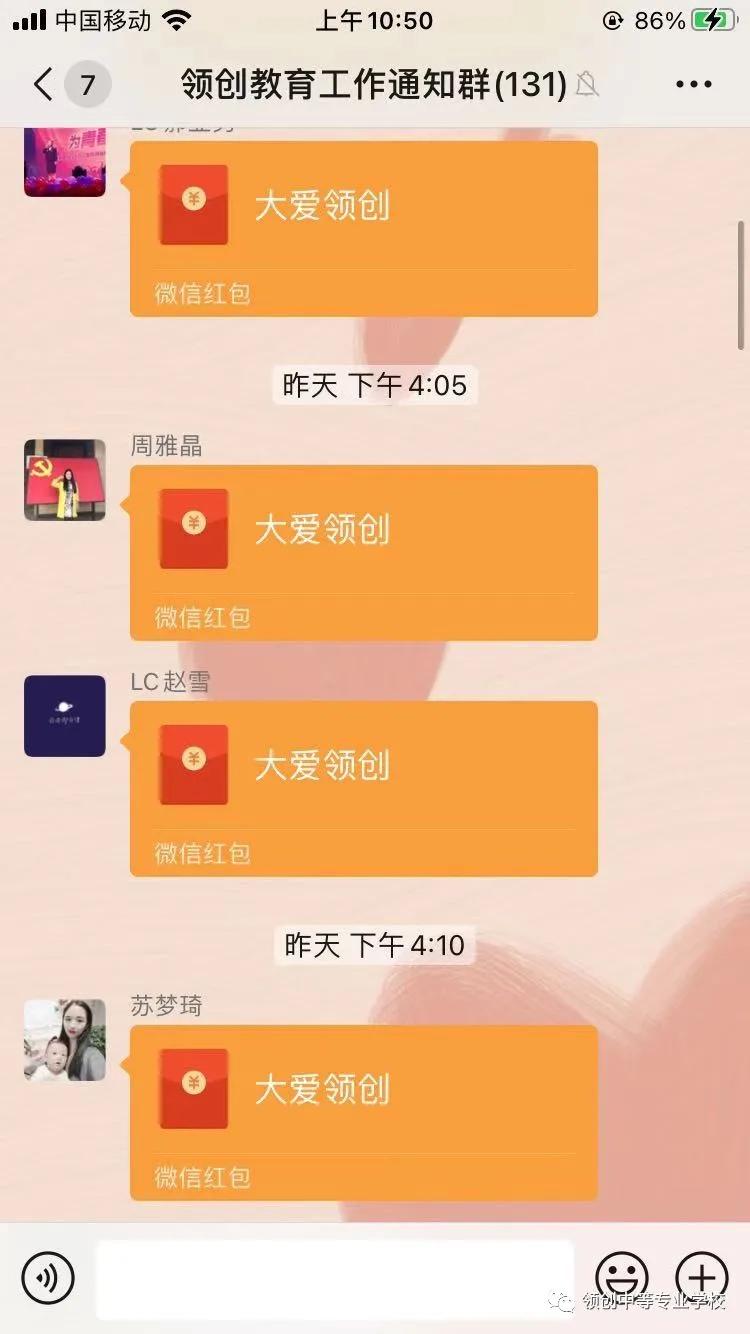Open the group chat options menu

(x=693, y=85)
